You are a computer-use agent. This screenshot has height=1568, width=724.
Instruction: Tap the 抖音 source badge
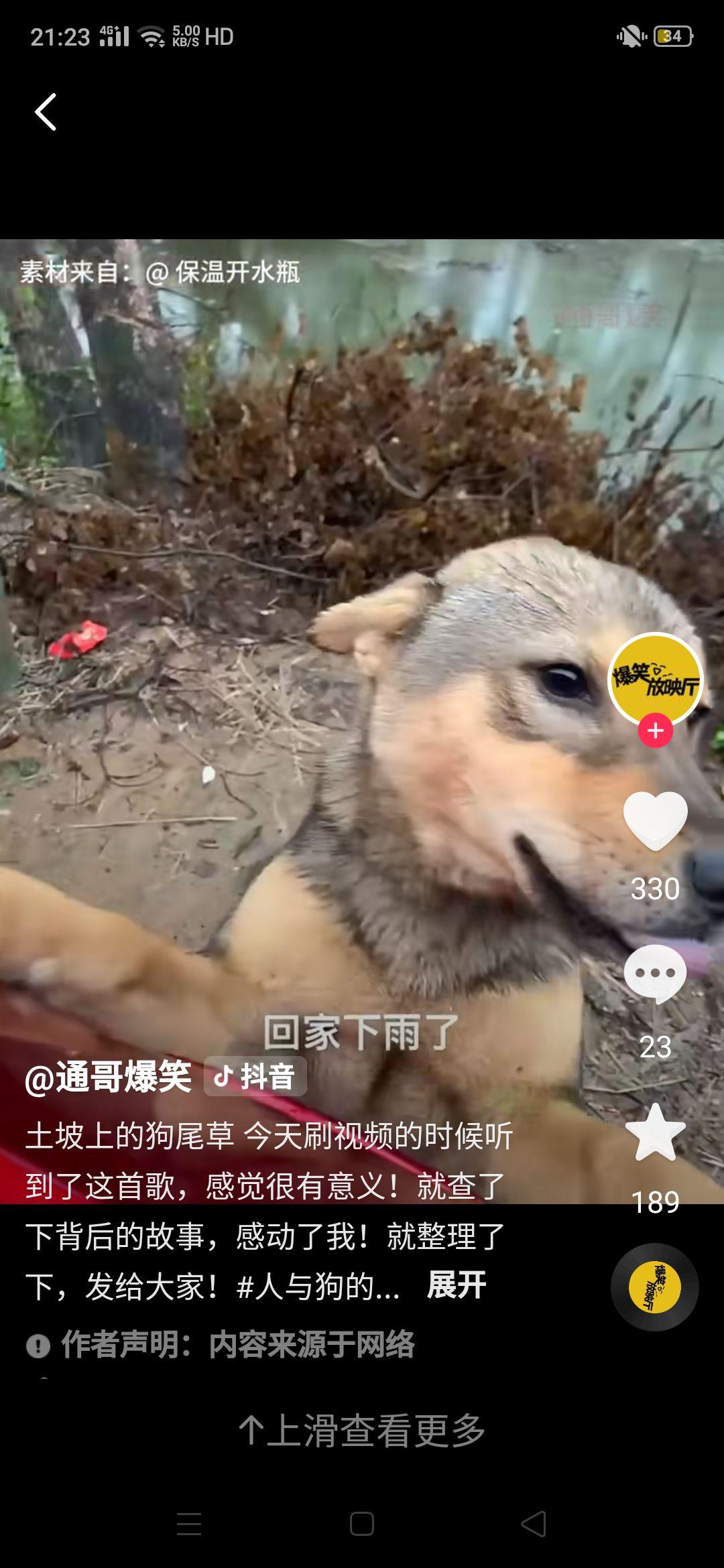click(255, 1077)
